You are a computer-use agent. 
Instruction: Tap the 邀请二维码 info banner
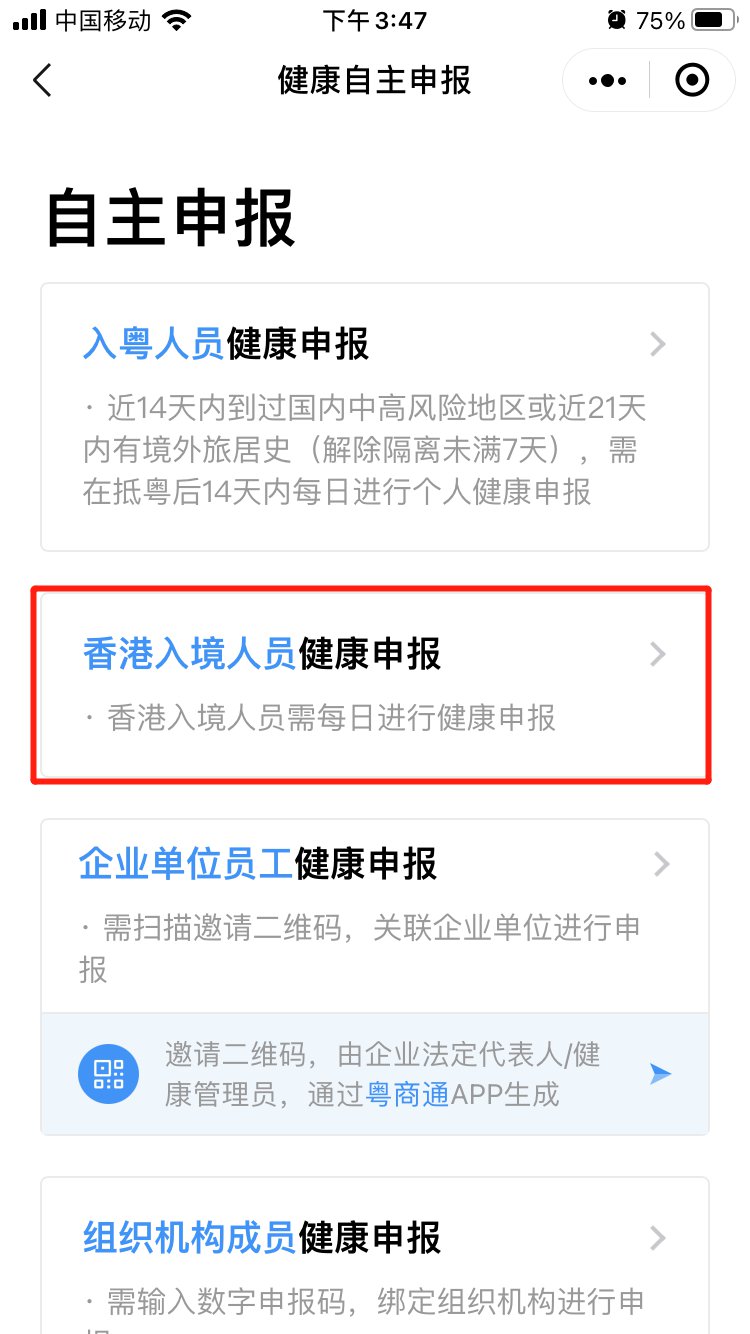coord(374,1074)
